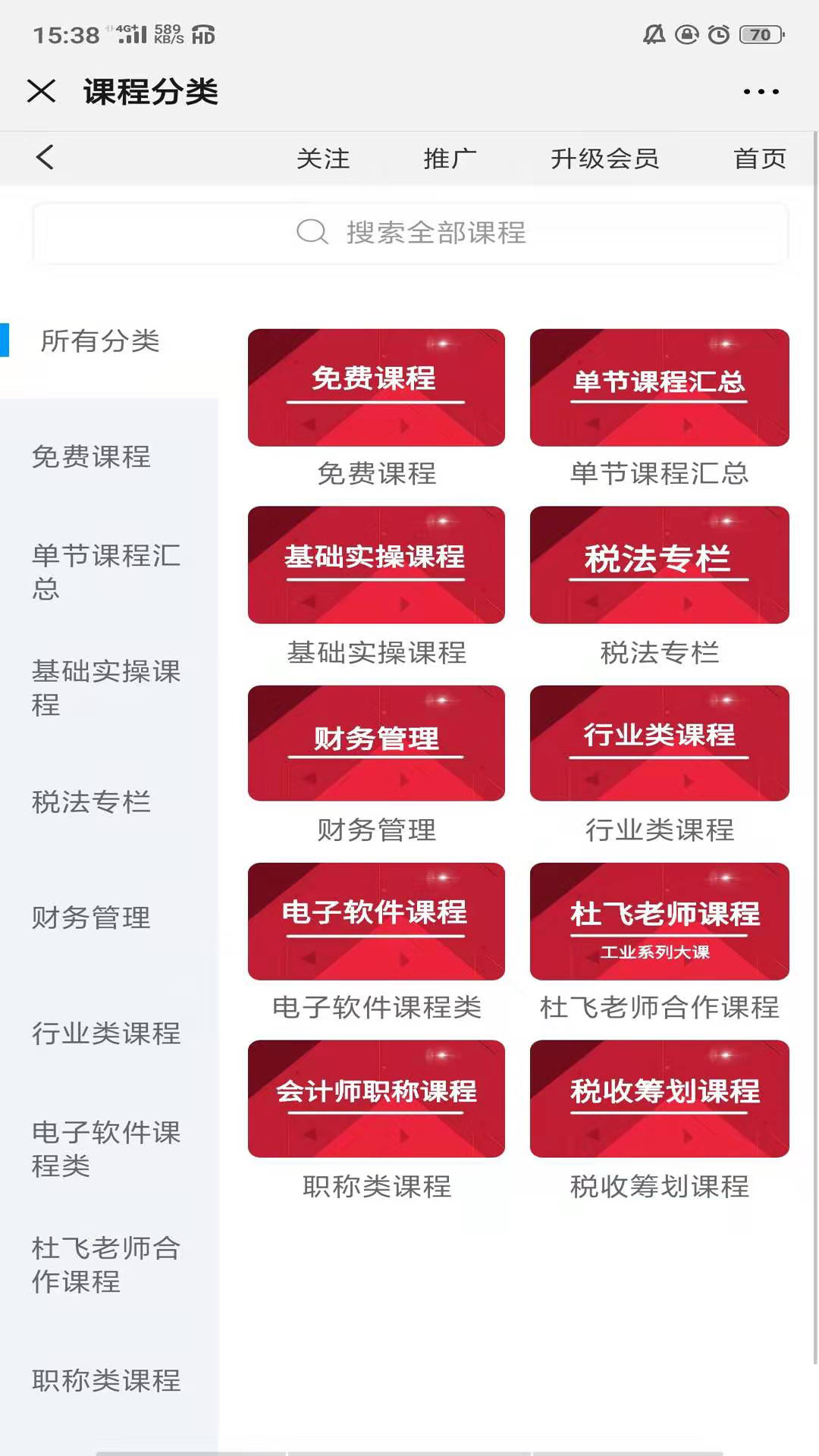Screen dimensions: 819x1456
Task: Select 职称类课程 in the sidebar
Action: [106, 1380]
